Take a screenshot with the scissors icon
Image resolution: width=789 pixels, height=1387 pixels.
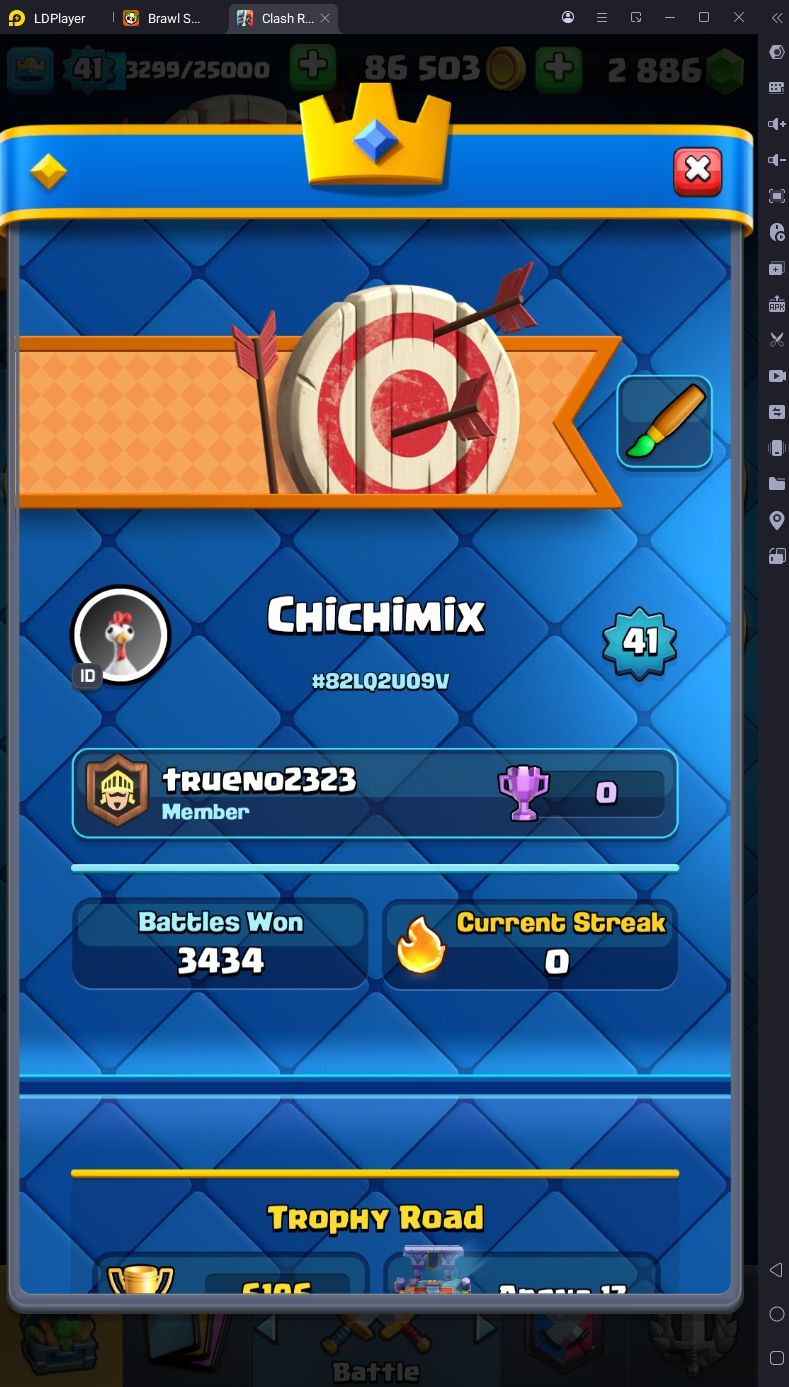pyautogui.click(x=776, y=340)
